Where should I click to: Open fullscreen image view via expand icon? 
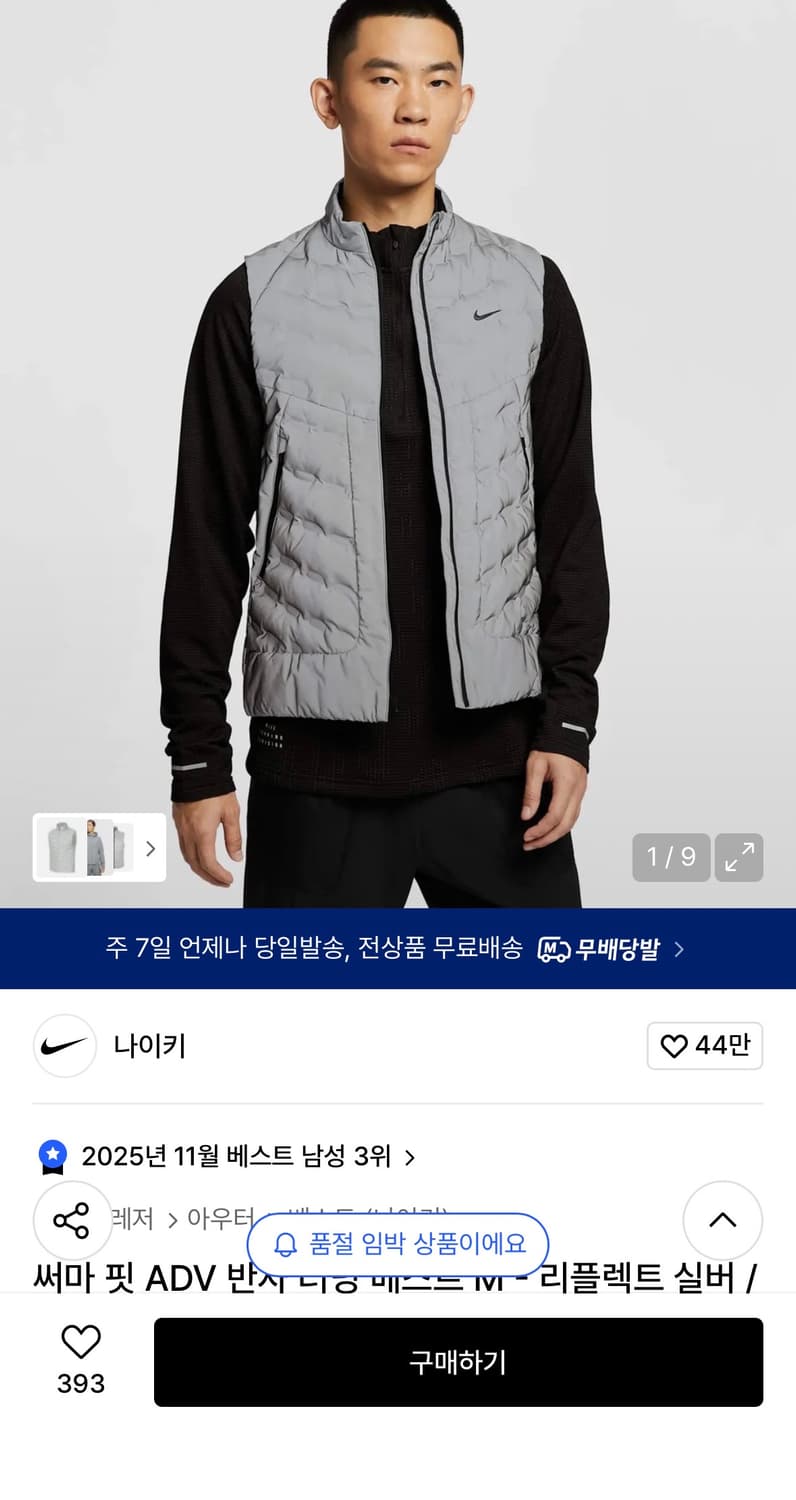coord(738,857)
